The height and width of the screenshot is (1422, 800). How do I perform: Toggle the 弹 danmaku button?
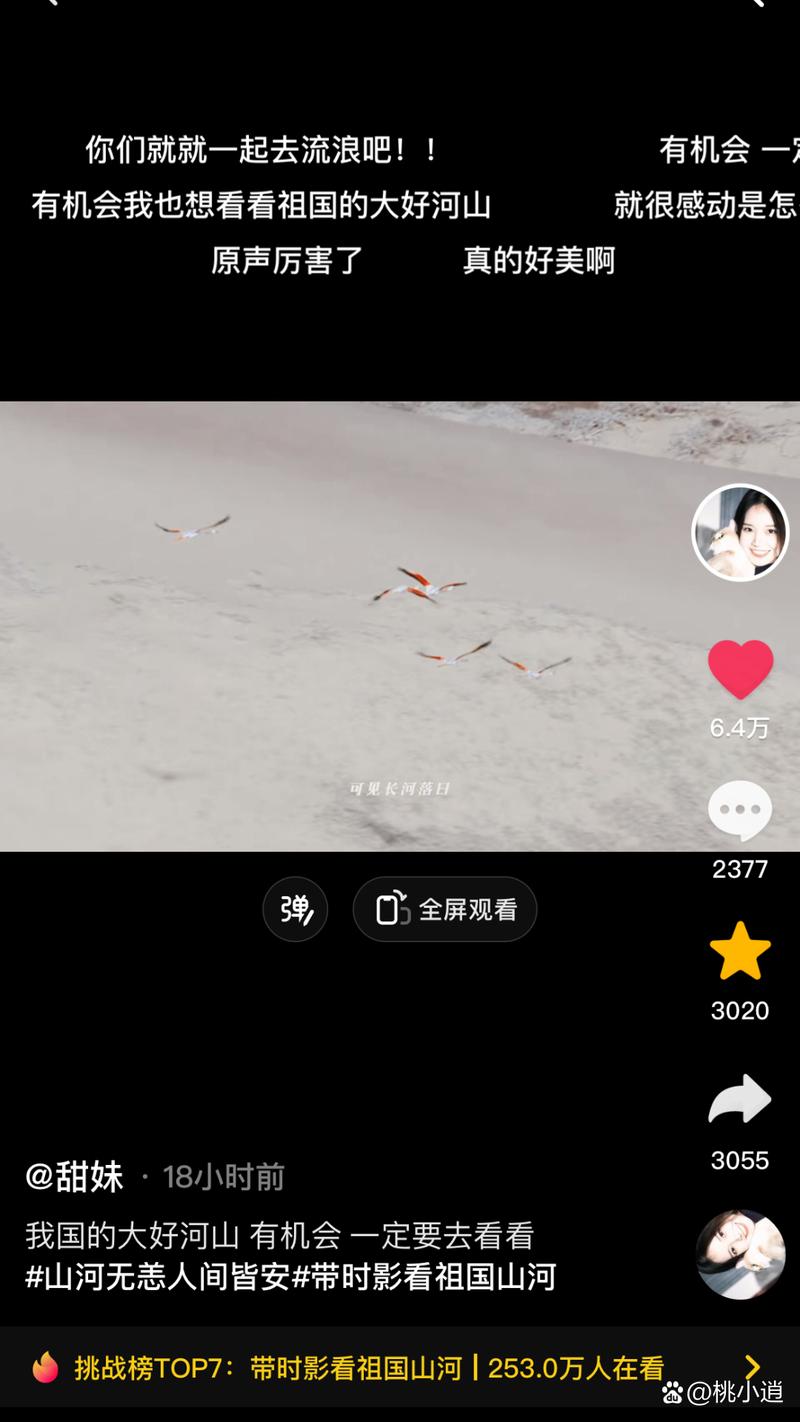click(295, 909)
